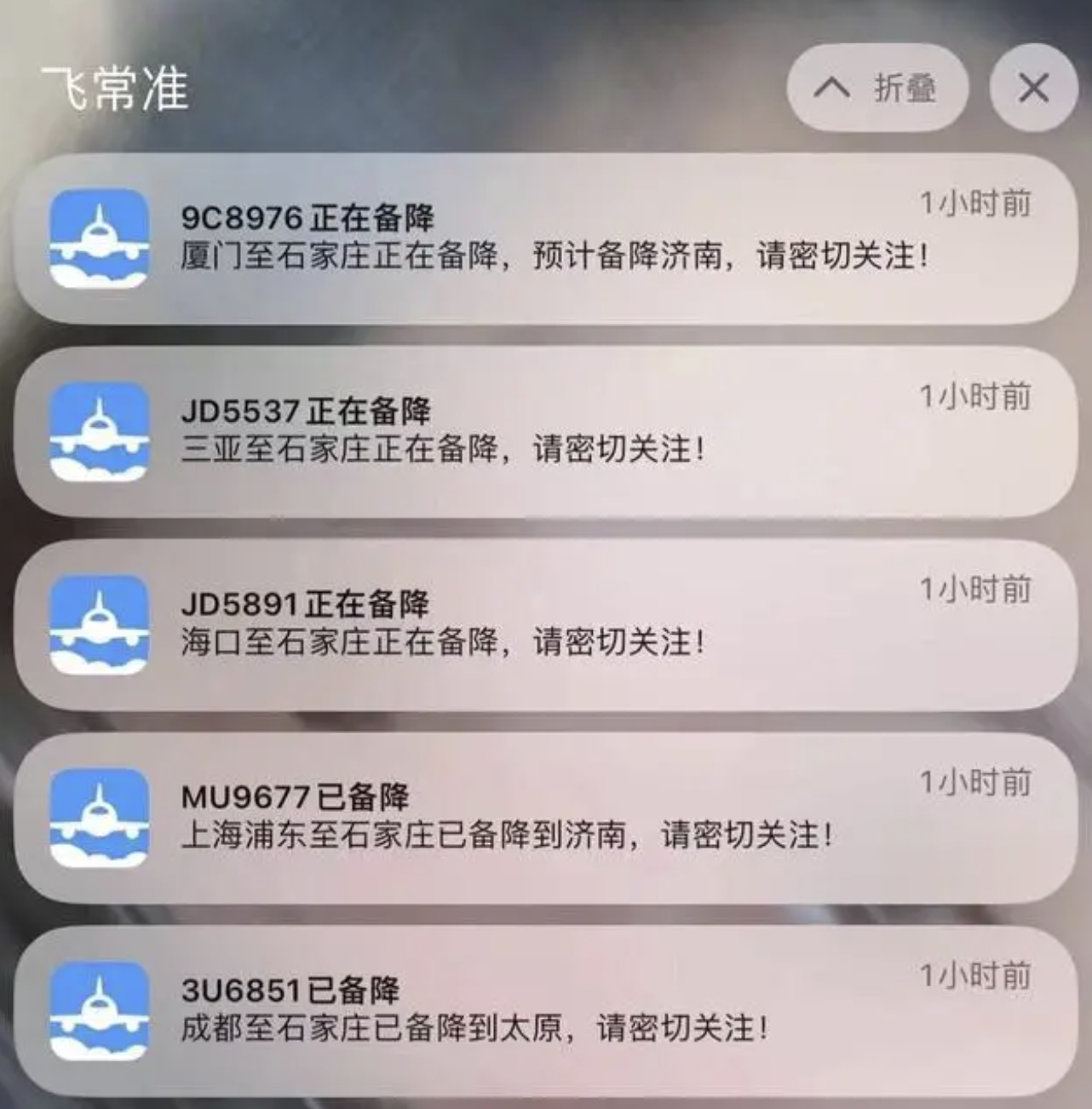1092x1109 pixels.
Task: Tap the 3U6851 notification
Action: [x=545, y=1011]
